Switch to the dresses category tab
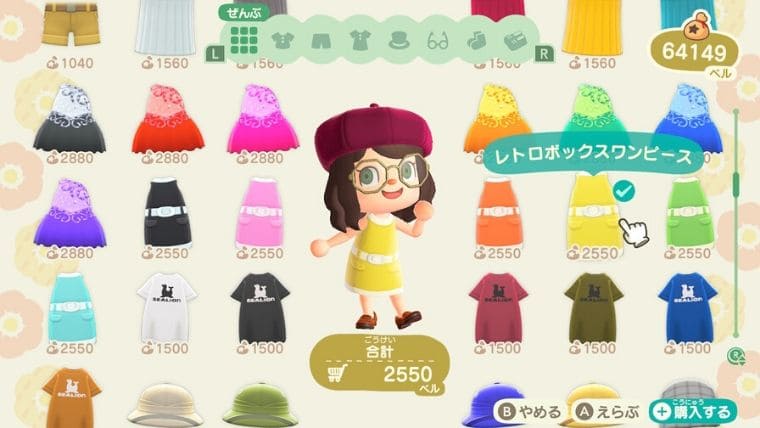760x428 pixels. [359, 42]
